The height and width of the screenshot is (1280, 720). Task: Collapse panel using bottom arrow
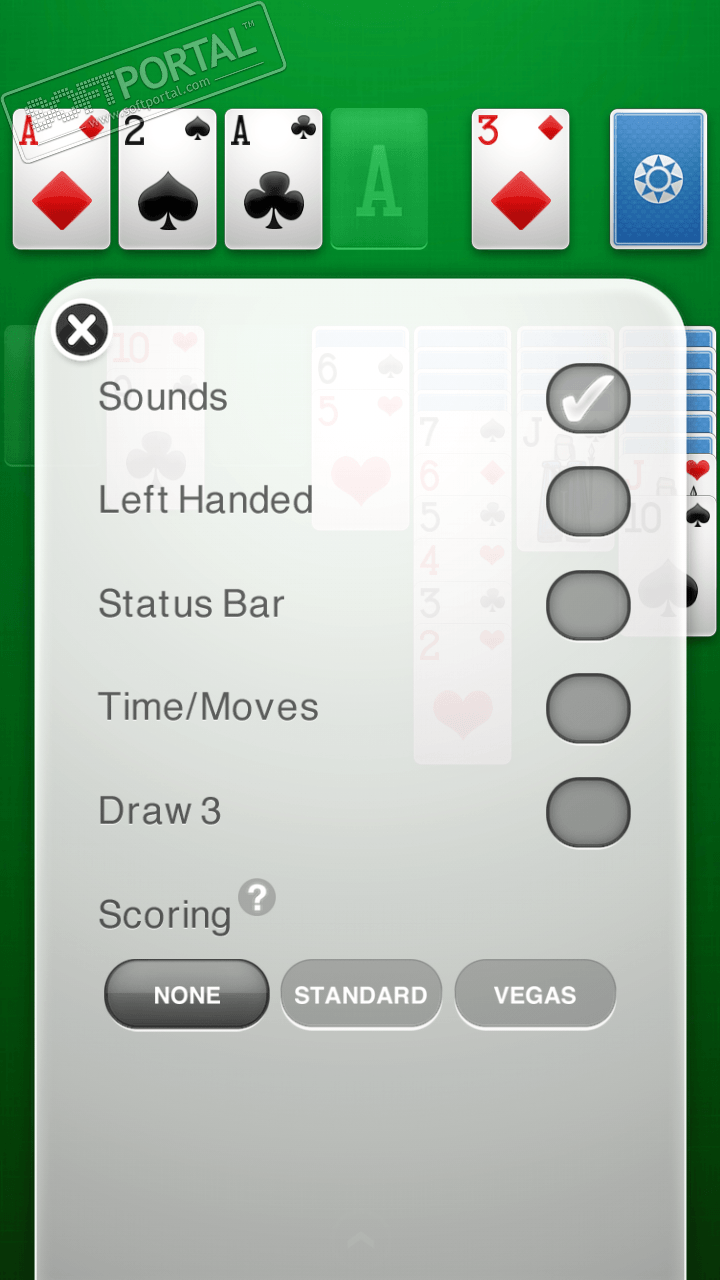pos(360,1240)
